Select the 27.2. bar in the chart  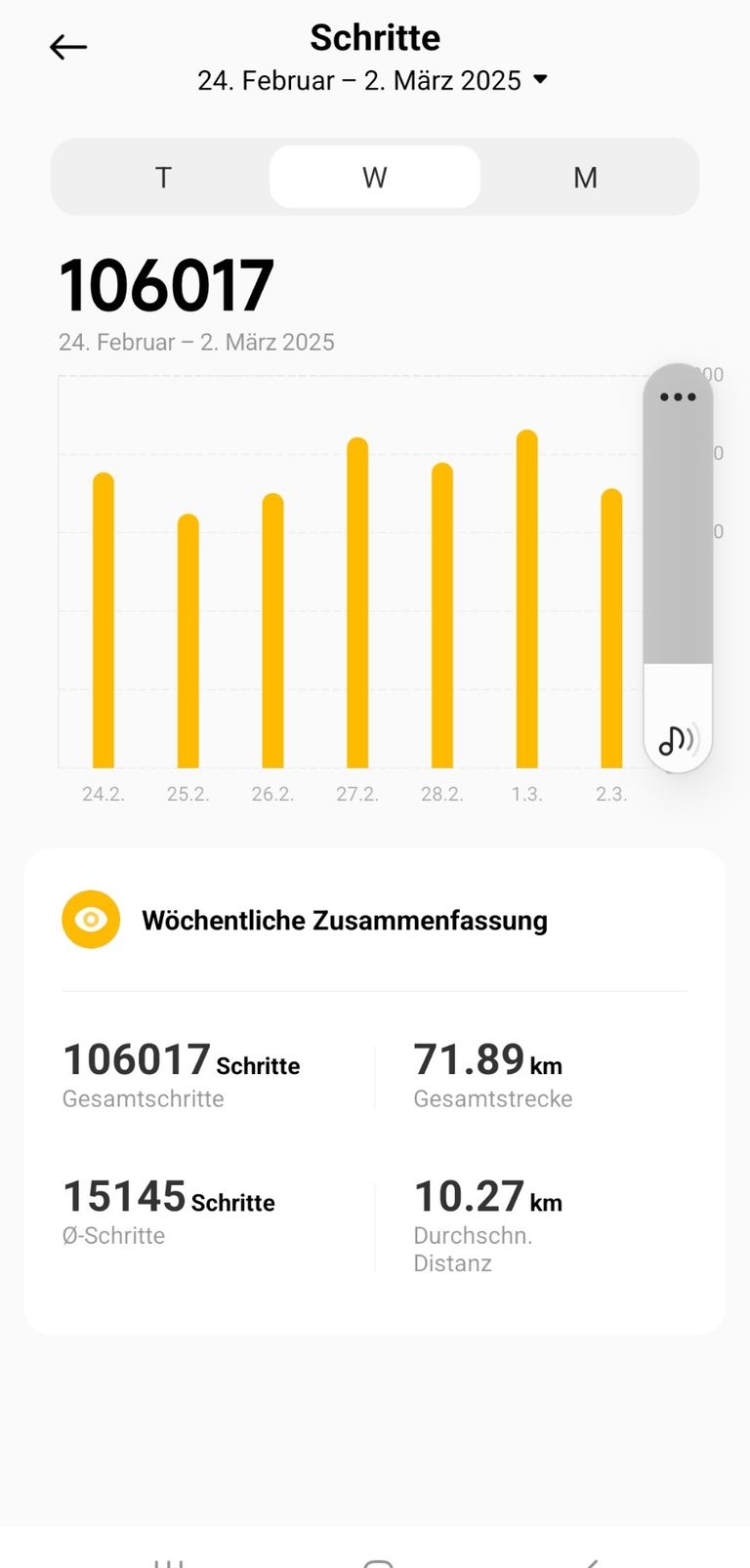click(x=357, y=603)
